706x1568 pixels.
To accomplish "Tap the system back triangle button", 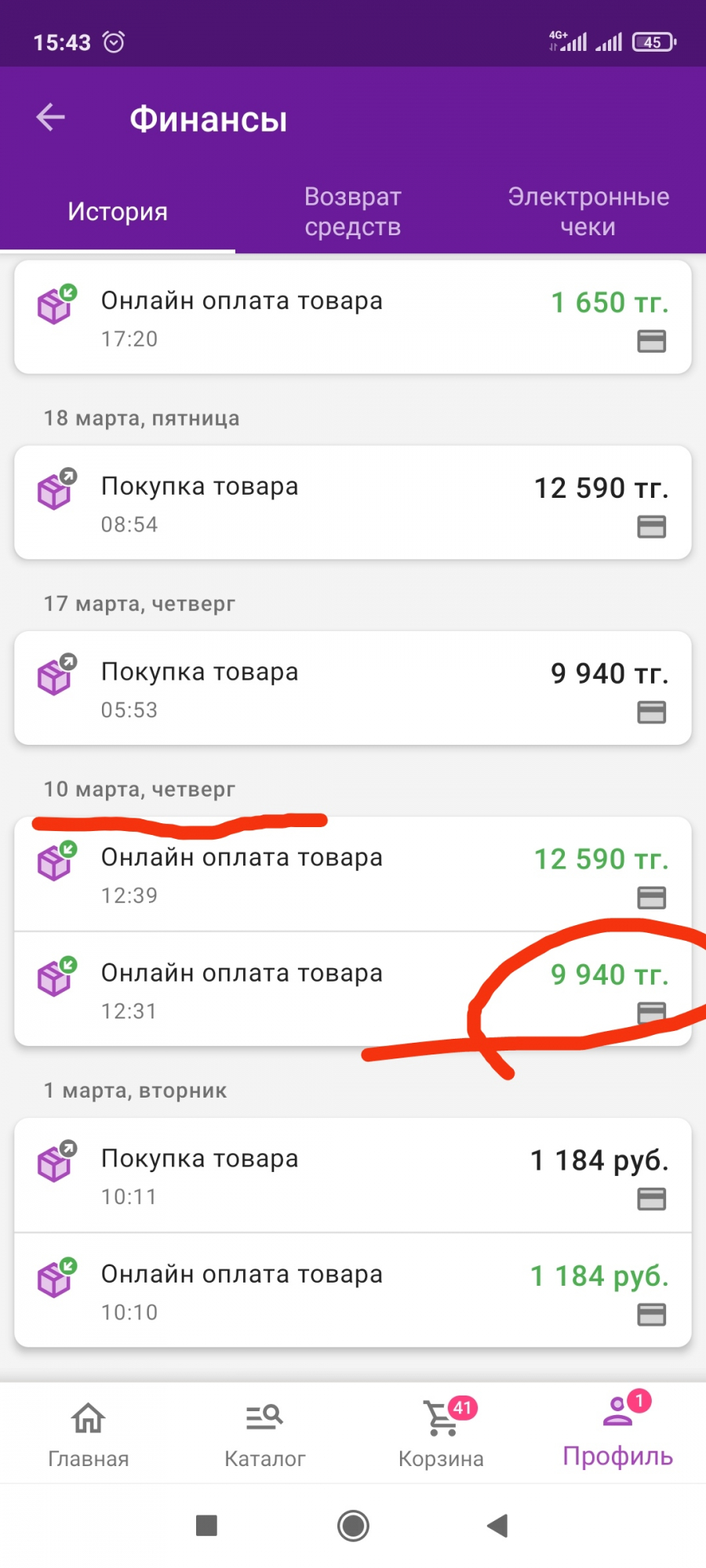I will pos(498,1526).
